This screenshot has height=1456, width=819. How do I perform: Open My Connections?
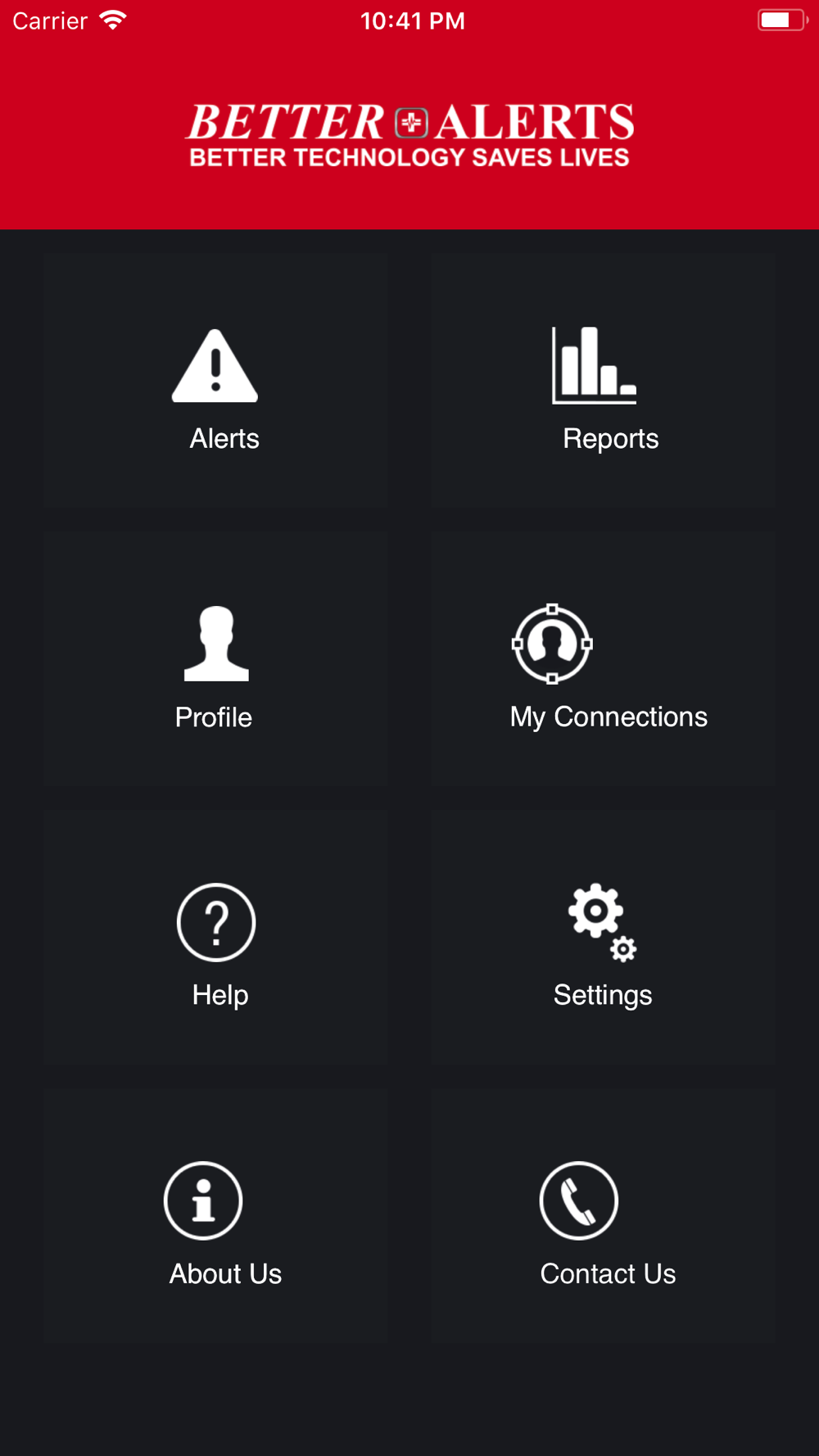[604, 659]
